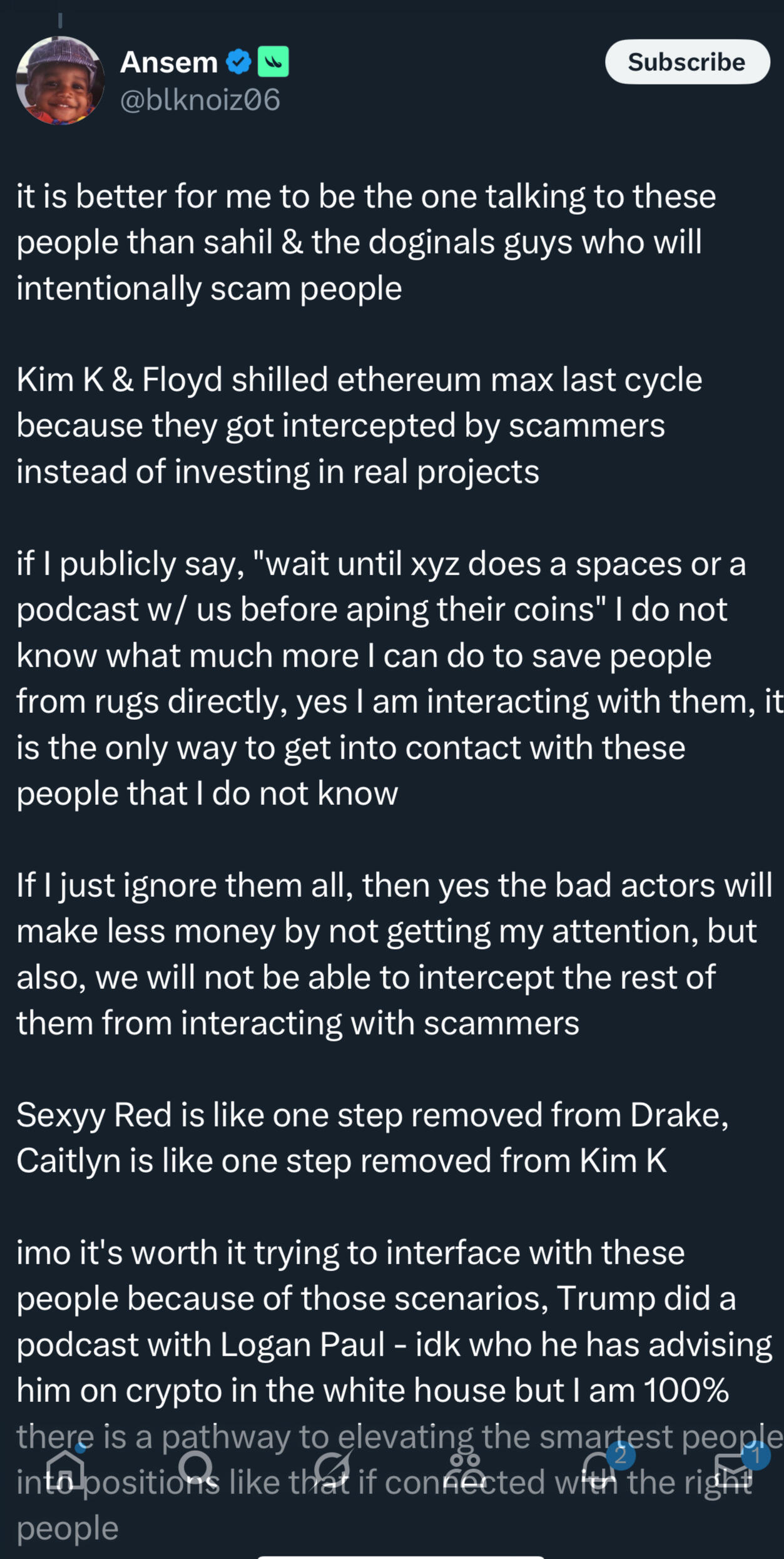This screenshot has height=1559, width=784.
Task: Open the @blknoiz06 profile handle
Action: click(200, 100)
